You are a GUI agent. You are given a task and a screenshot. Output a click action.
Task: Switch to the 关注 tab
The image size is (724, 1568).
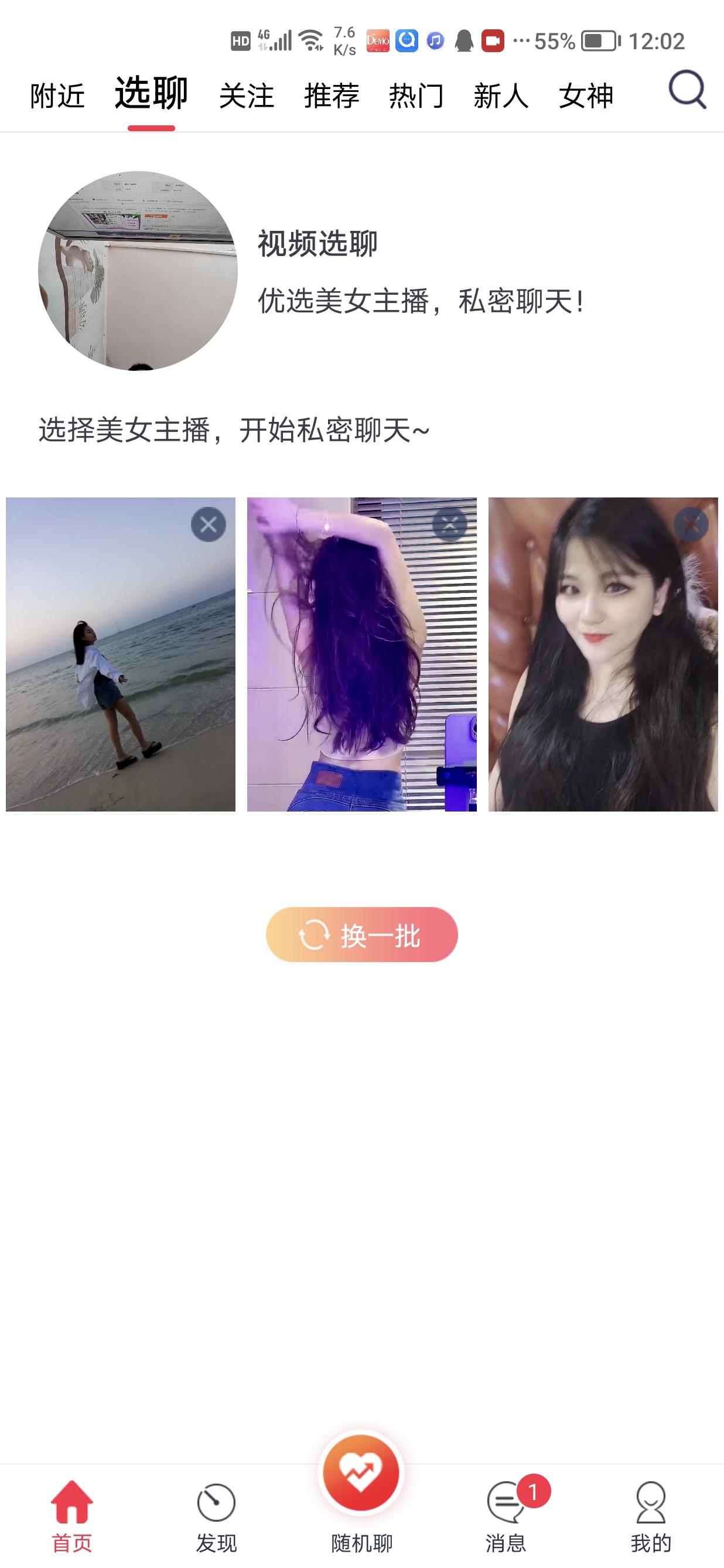coord(247,96)
